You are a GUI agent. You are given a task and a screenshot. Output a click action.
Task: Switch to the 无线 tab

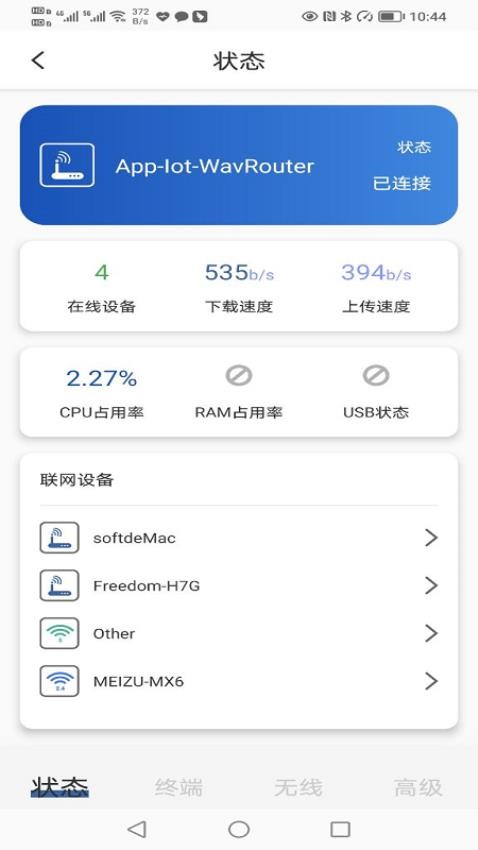click(298, 787)
